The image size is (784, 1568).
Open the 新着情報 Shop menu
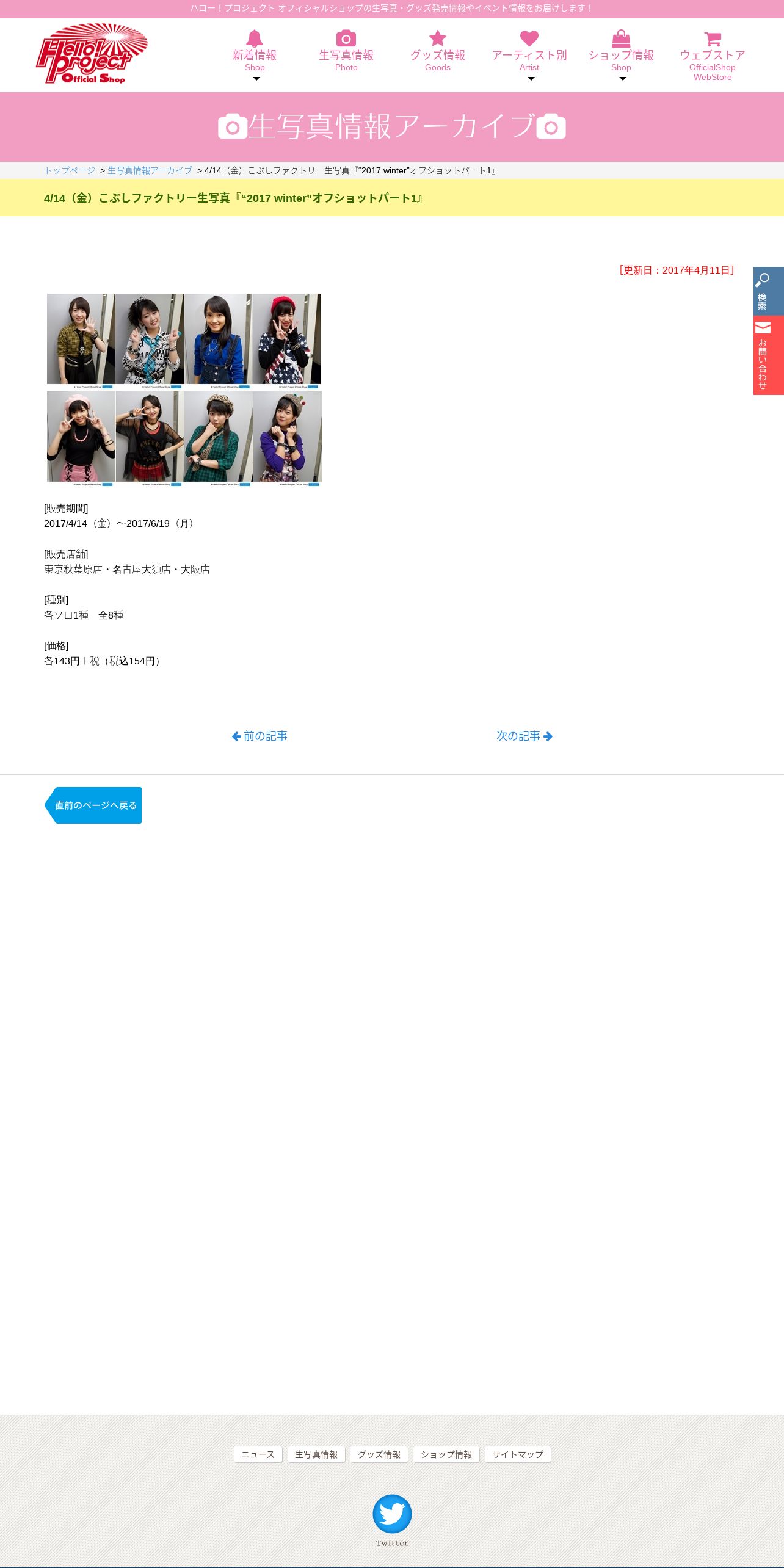pos(255,55)
